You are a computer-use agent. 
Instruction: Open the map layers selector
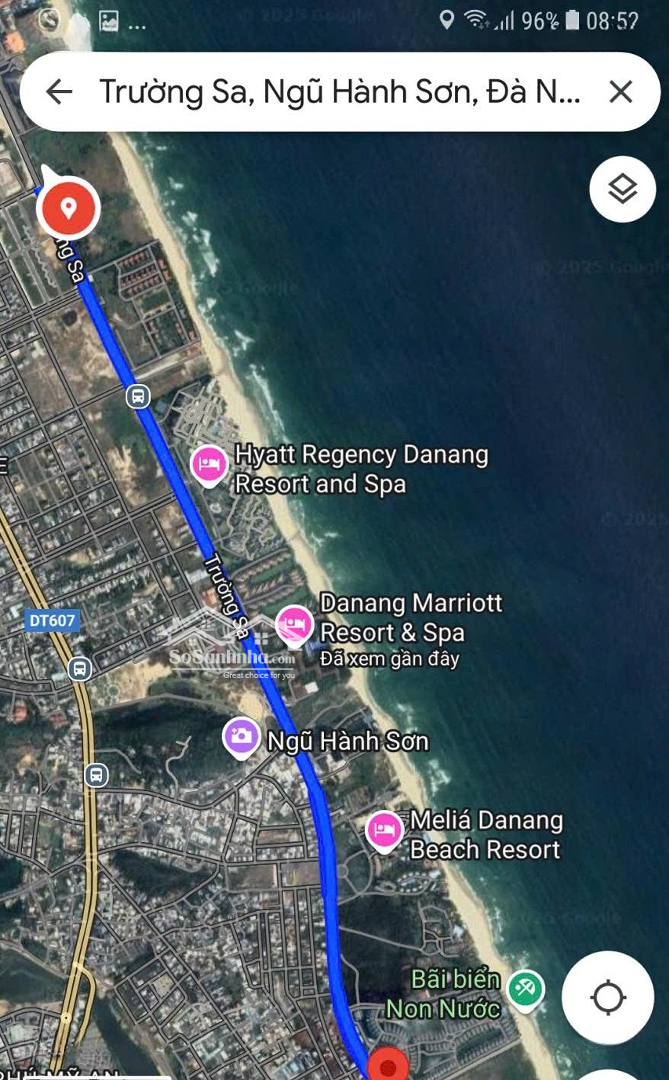pyautogui.click(x=622, y=188)
